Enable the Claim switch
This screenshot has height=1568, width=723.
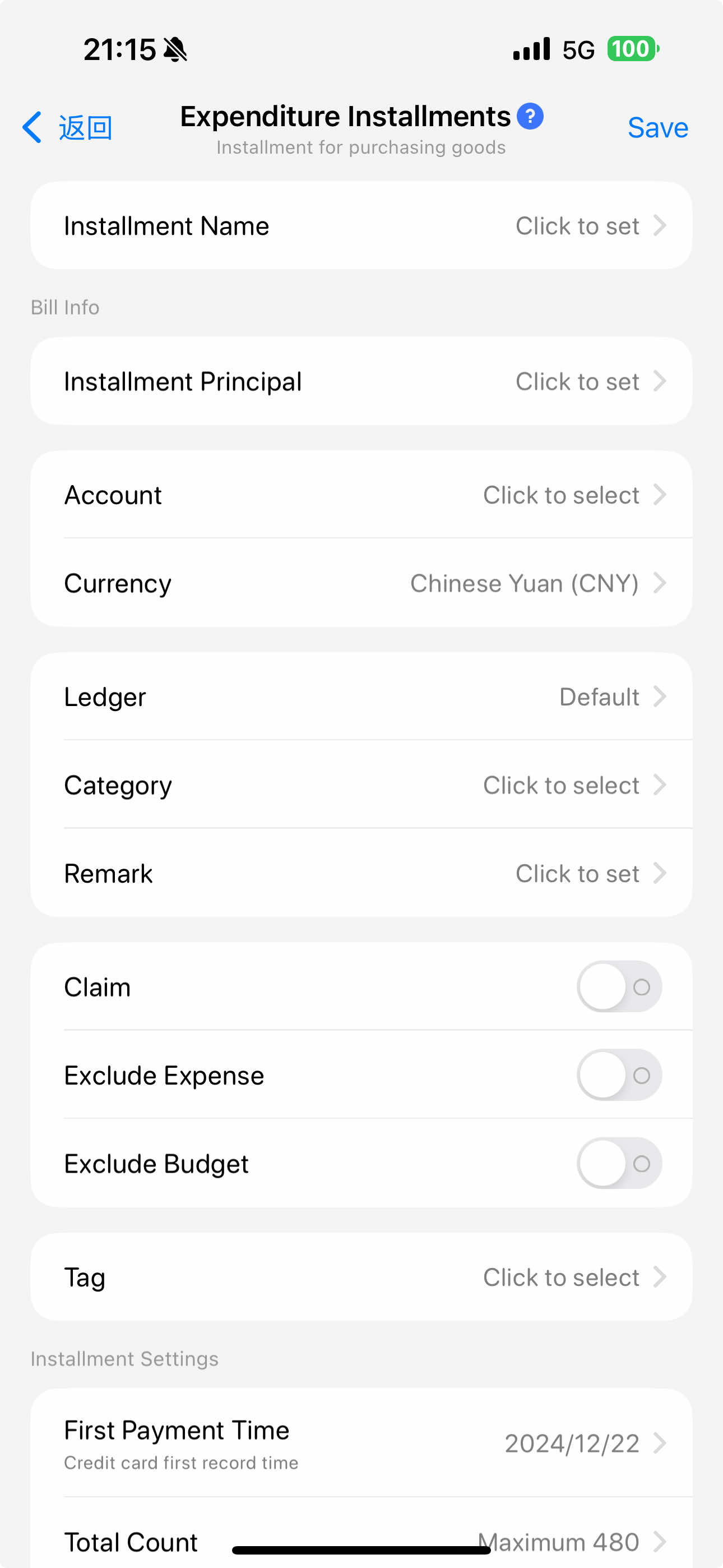[x=619, y=986]
